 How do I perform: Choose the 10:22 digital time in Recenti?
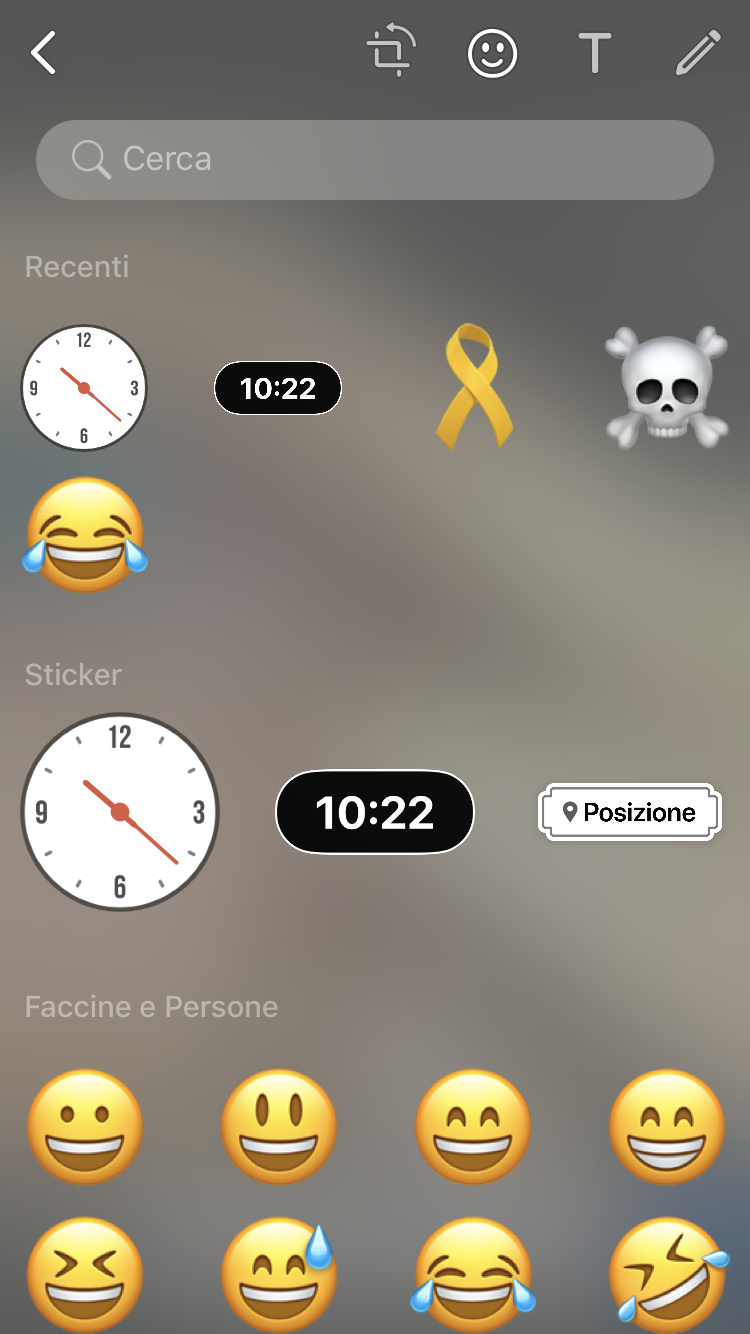click(x=278, y=388)
